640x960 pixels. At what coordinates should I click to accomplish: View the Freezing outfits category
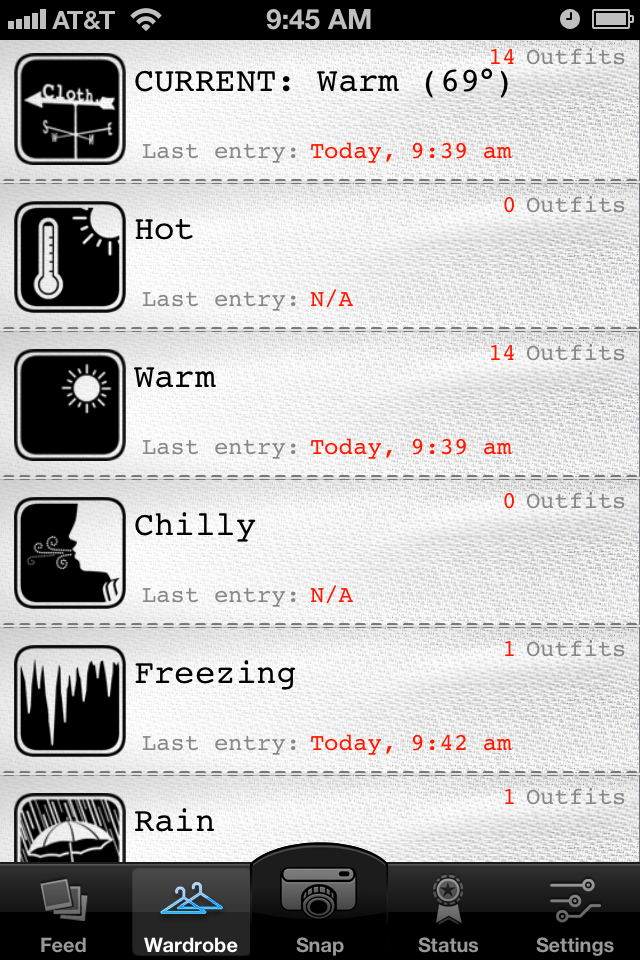[x=320, y=700]
